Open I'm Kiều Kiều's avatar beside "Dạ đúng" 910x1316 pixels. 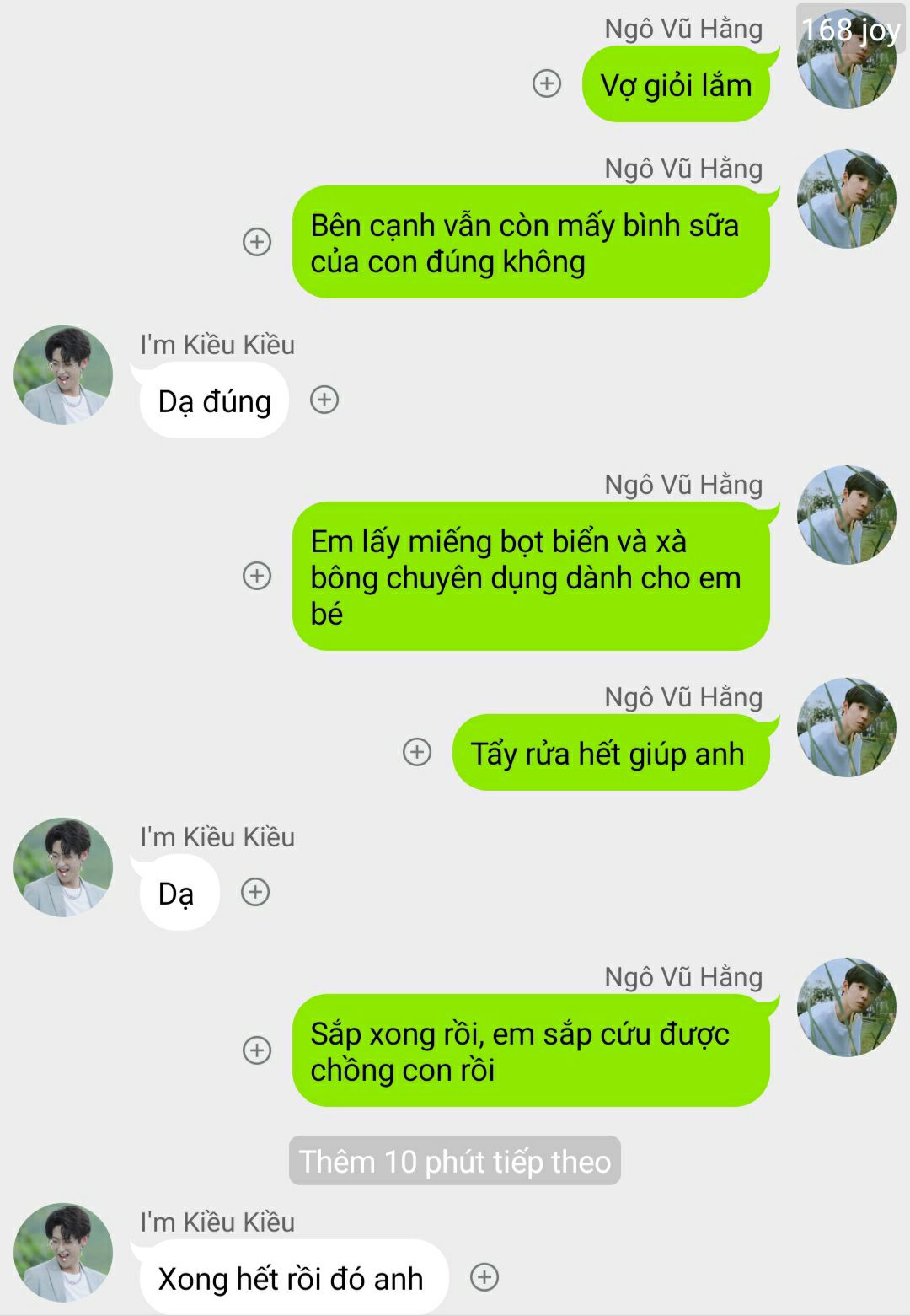(x=63, y=375)
